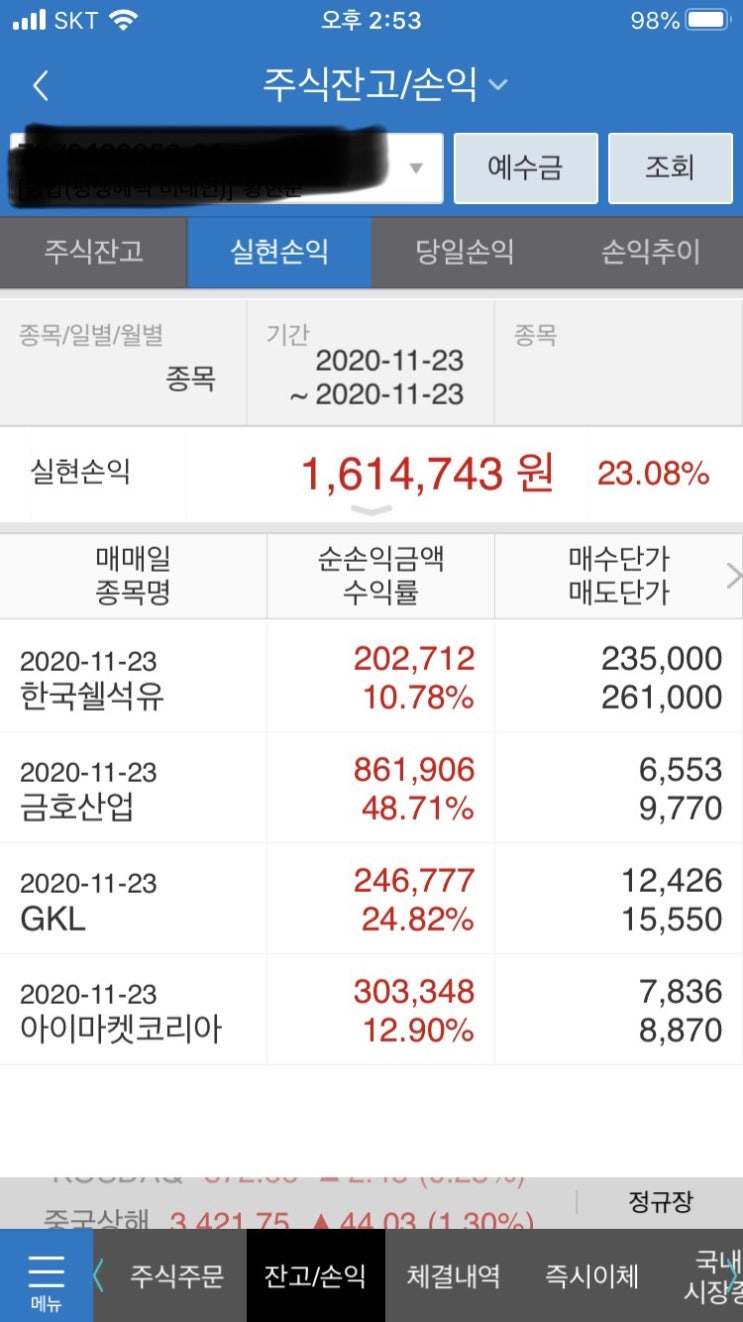
Task: Expand the 실현손익 summary chevron
Action: tap(371, 511)
